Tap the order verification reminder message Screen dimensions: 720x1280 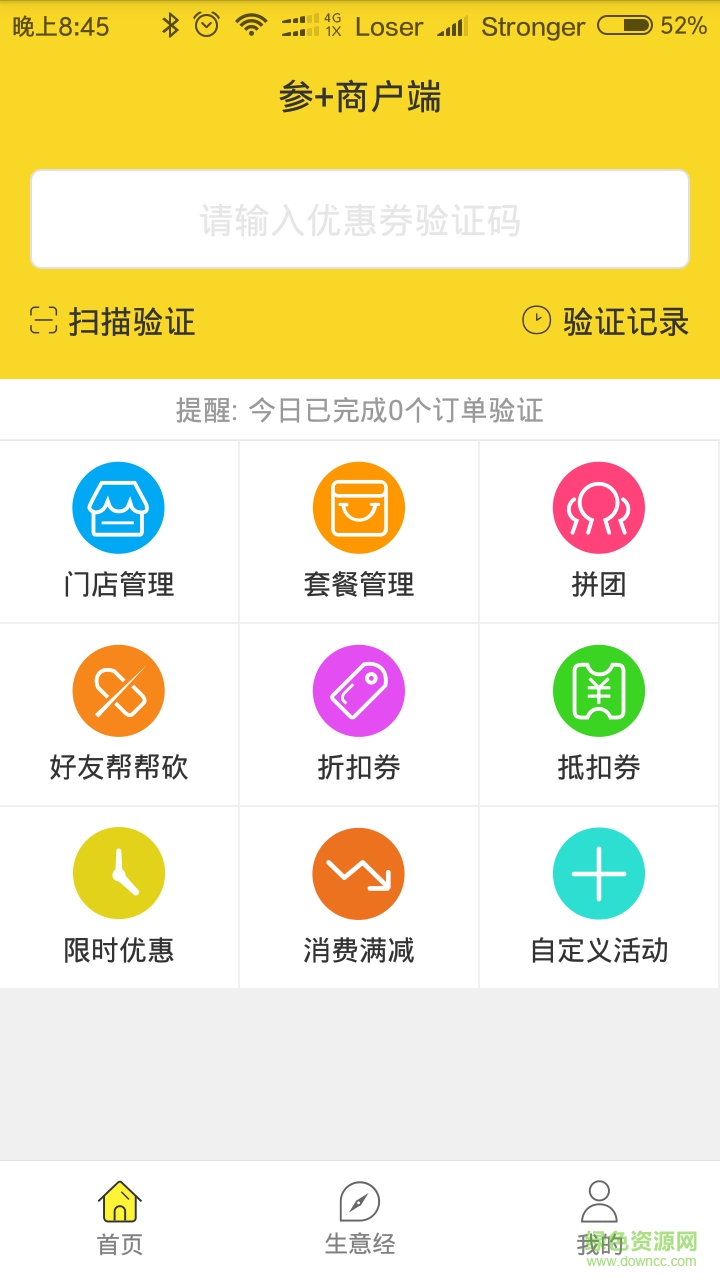[x=359, y=410]
